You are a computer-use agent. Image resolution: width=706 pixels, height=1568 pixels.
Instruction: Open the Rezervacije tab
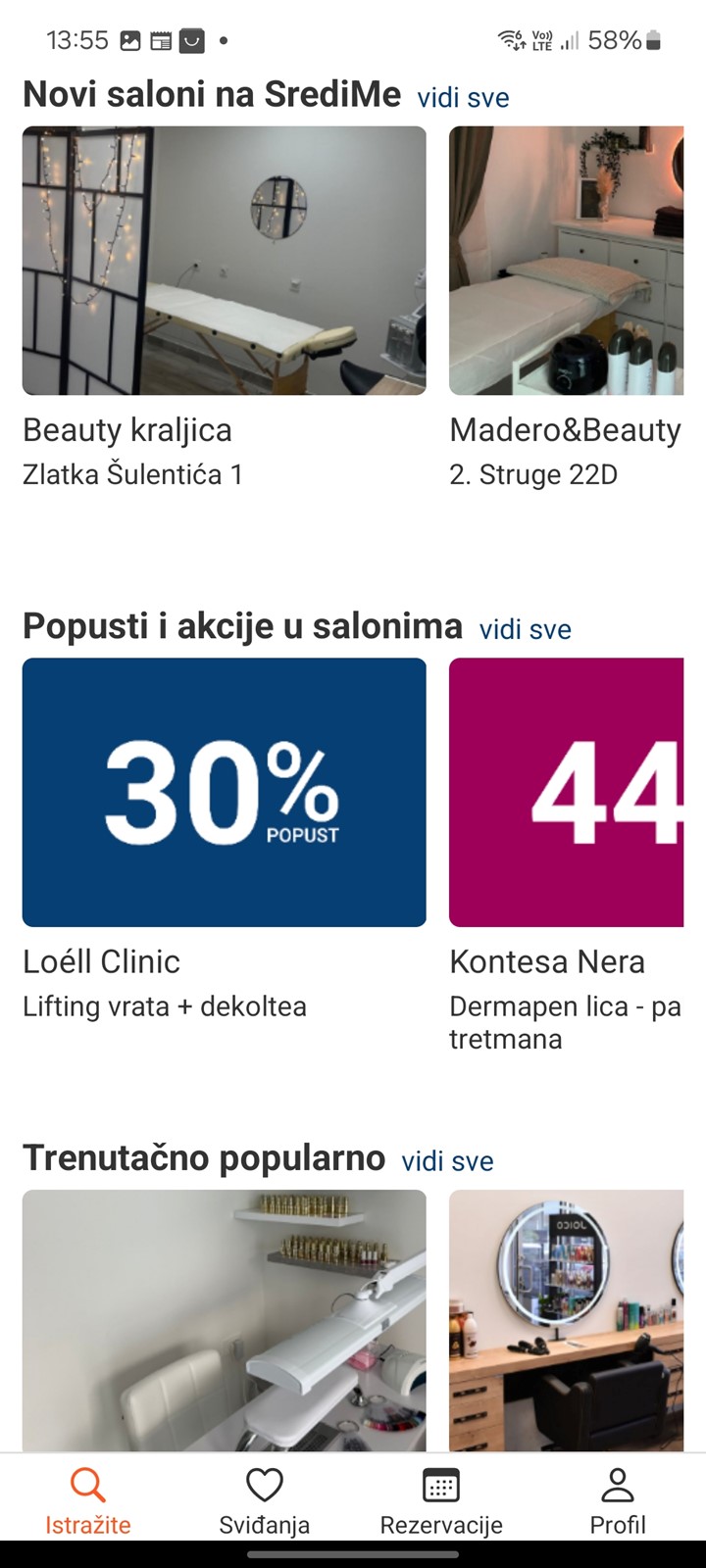(x=441, y=1500)
